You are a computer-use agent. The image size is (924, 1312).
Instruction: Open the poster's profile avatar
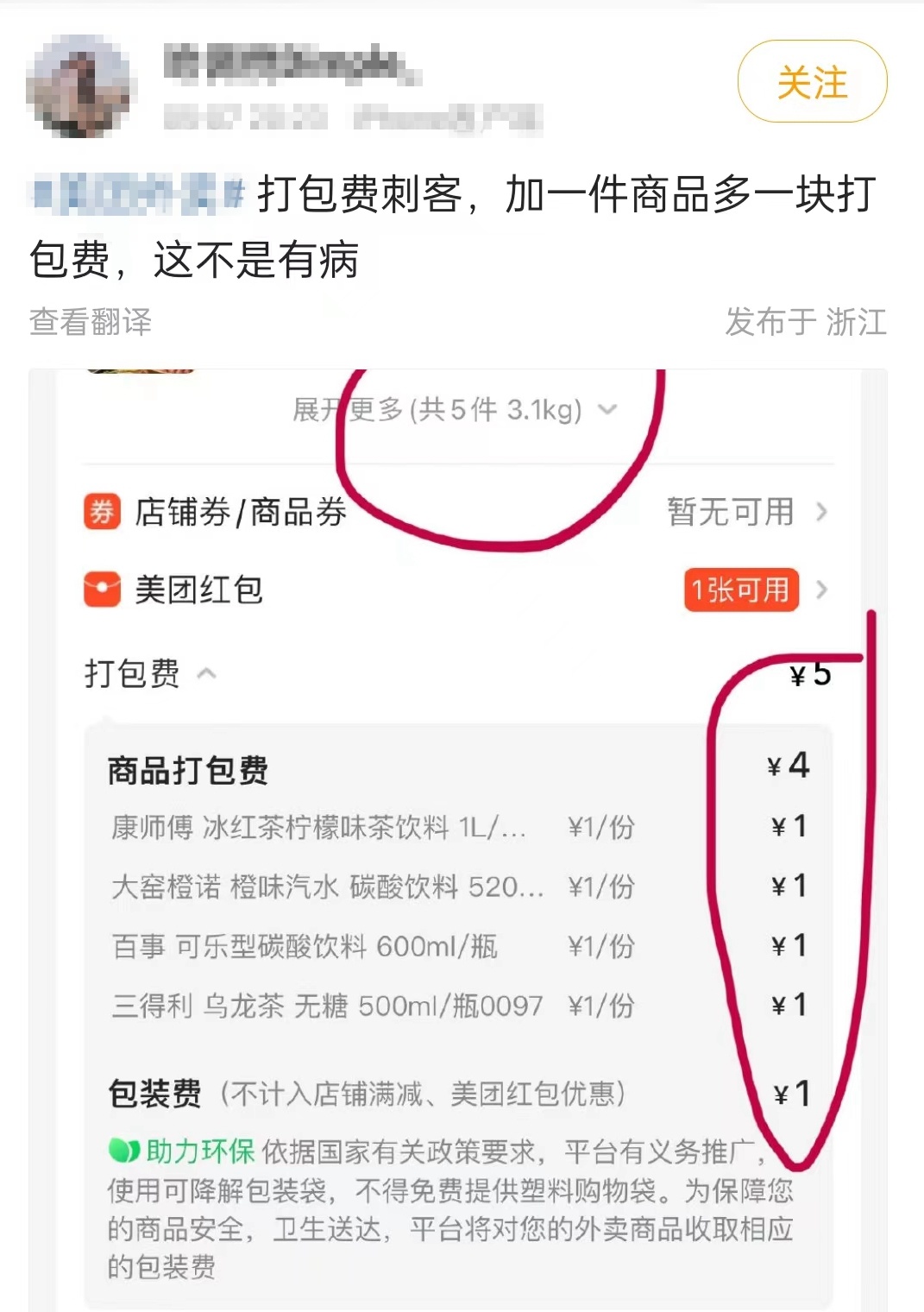pyautogui.click(x=80, y=85)
